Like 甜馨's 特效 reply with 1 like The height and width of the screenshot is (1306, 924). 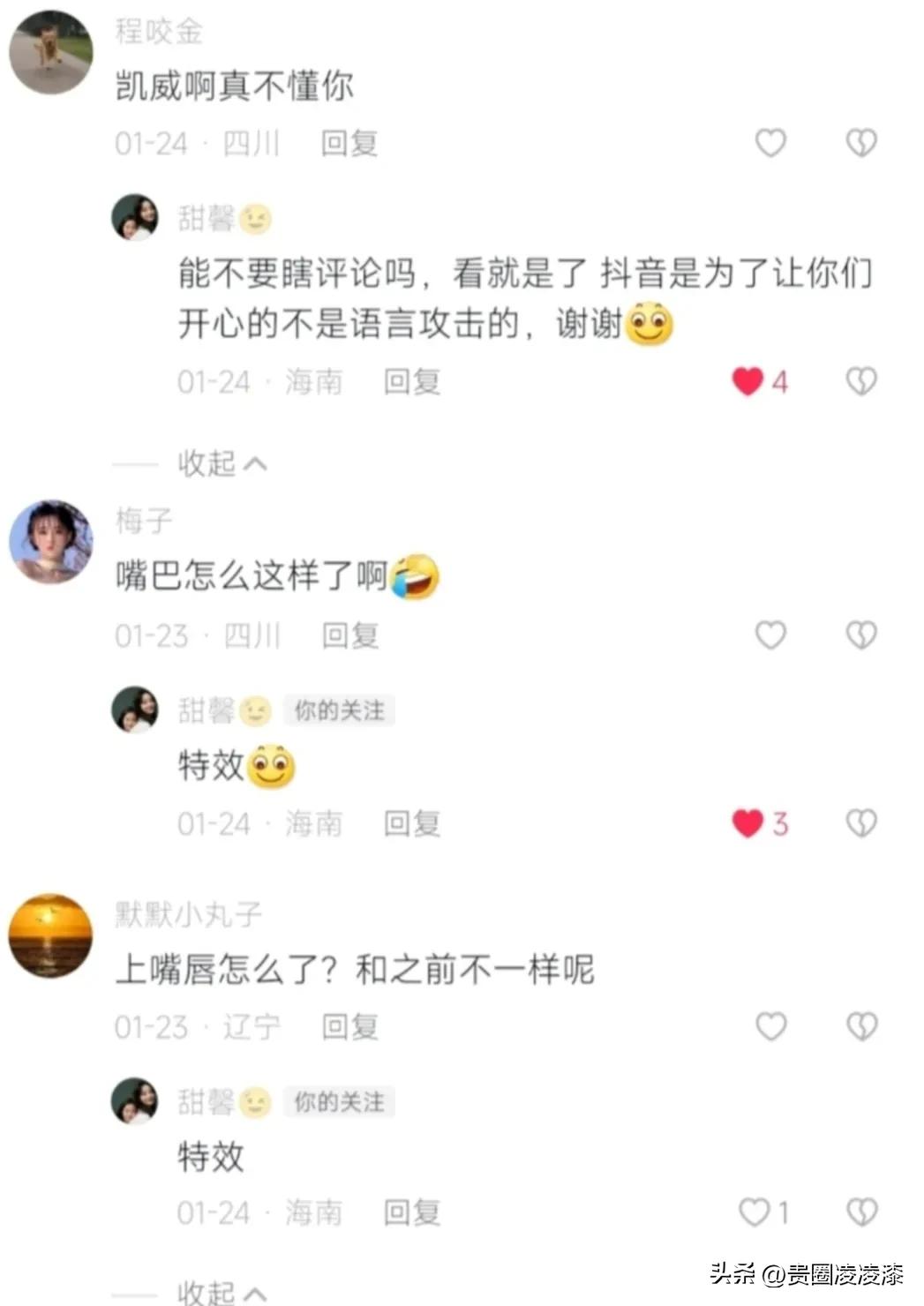tap(755, 1212)
